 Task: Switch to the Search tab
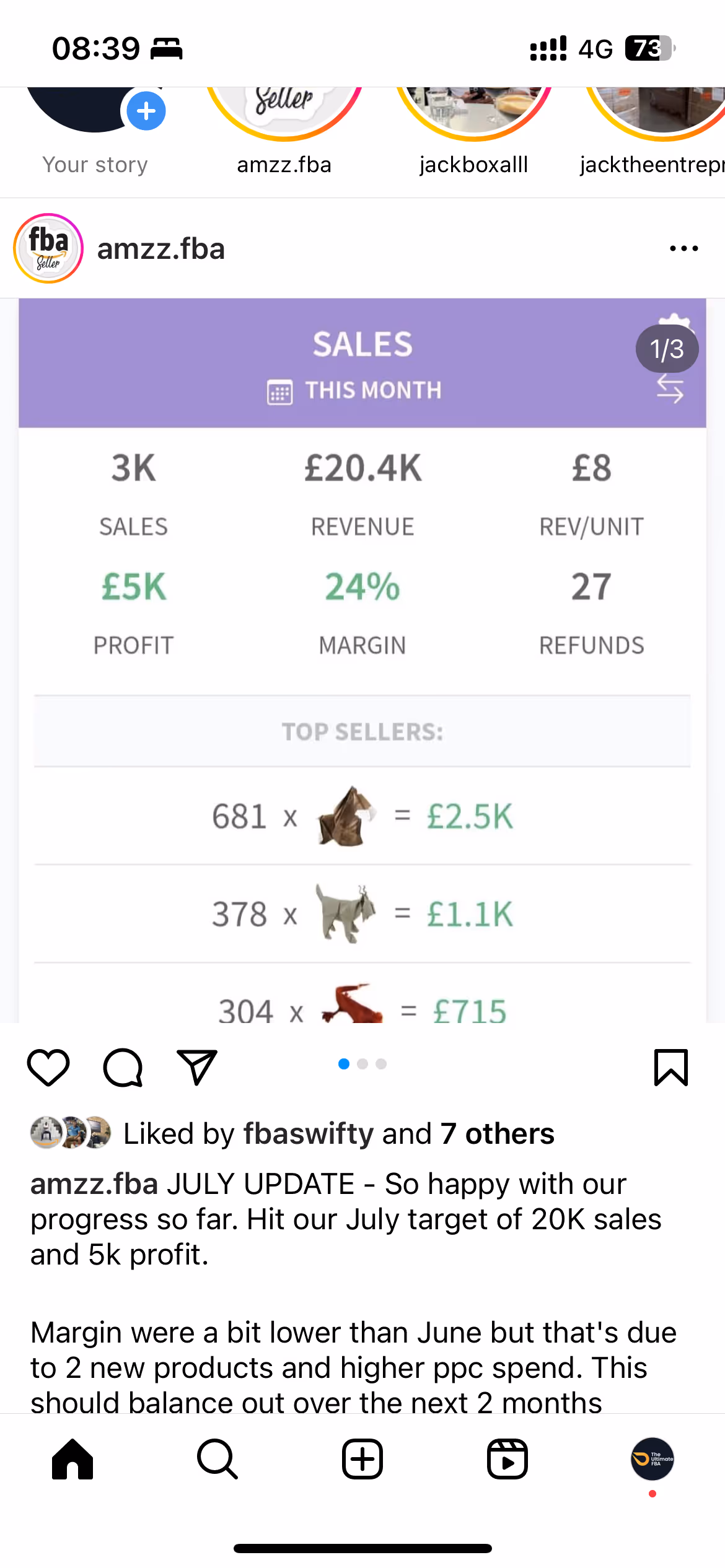pos(217,1459)
